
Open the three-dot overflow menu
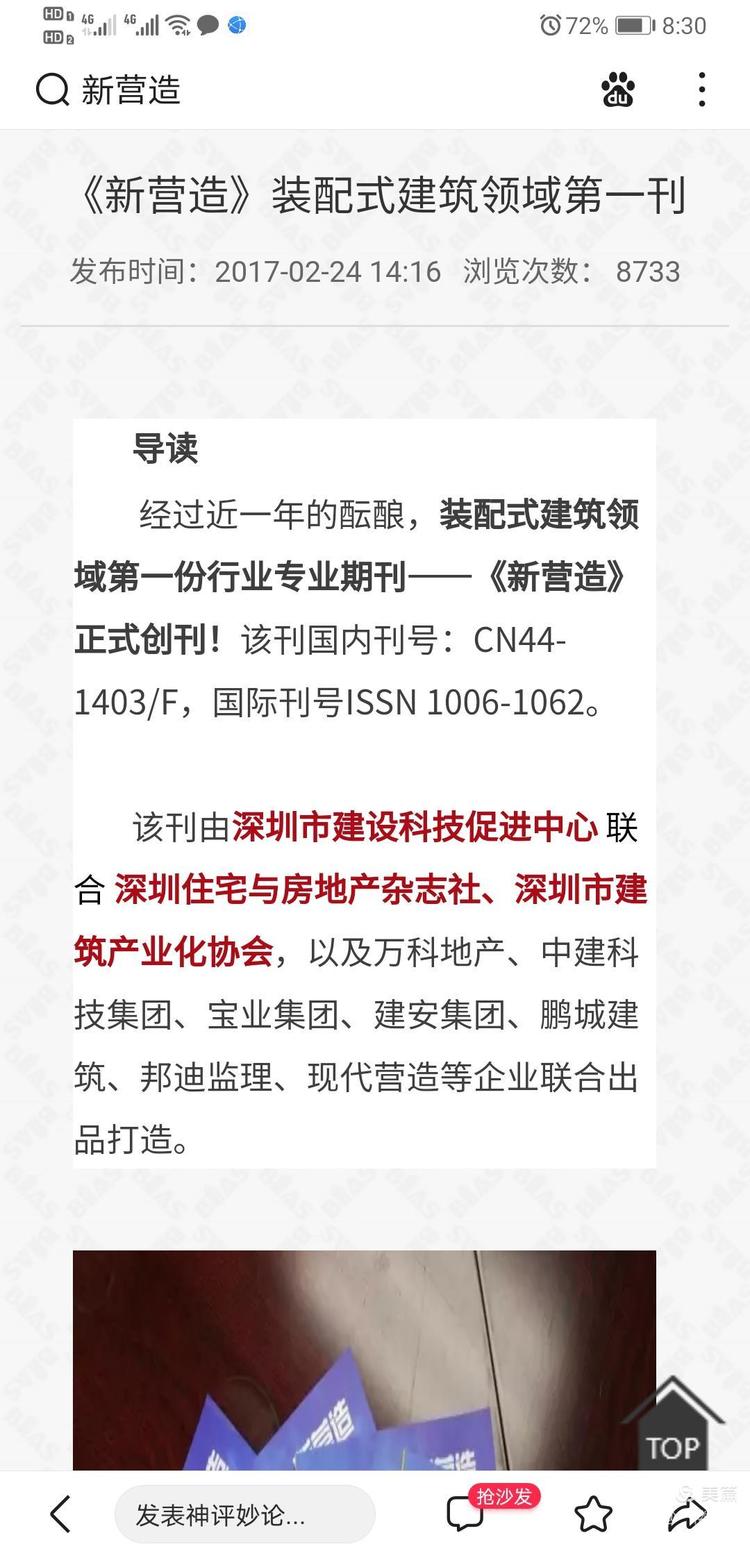click(x=702, y=90)
